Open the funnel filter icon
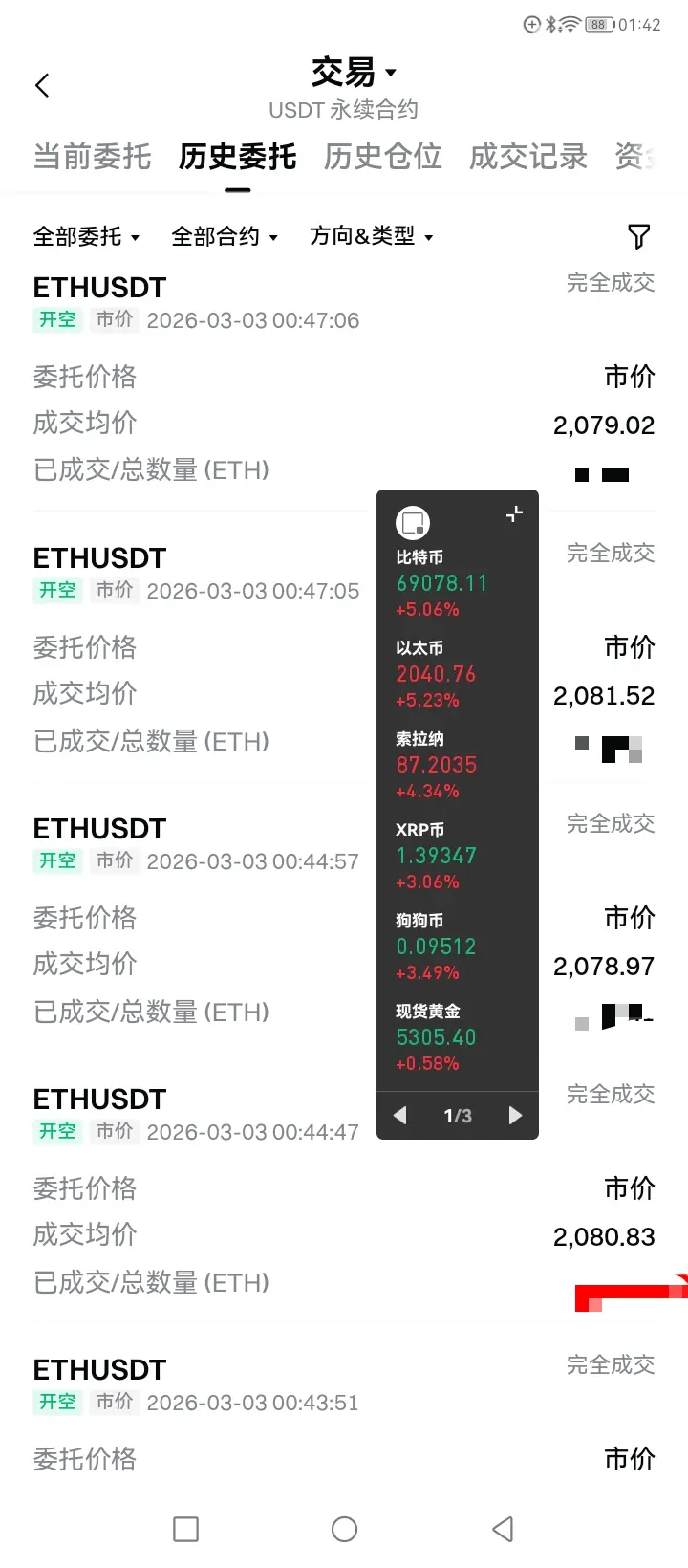688x1568 pixels. tap(638, 236)
